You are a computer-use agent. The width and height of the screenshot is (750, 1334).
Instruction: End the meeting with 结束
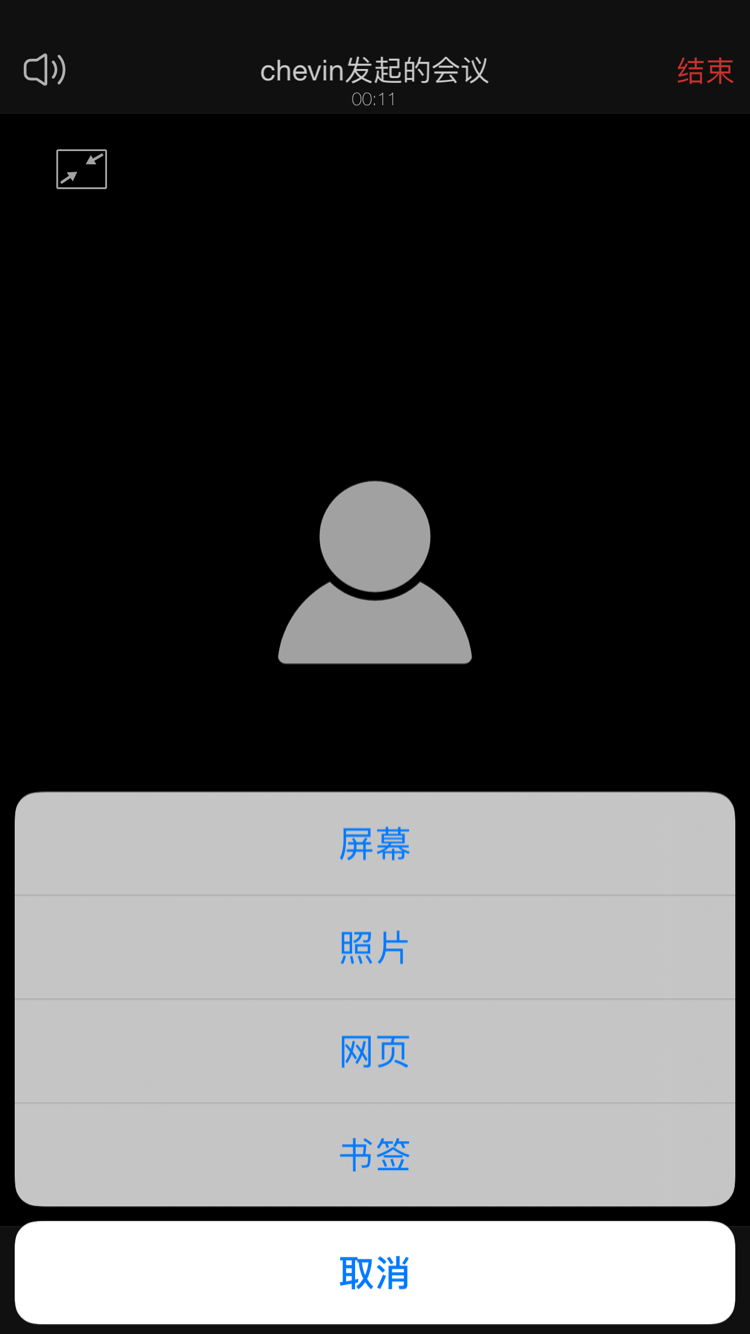[x=705, y=71]
